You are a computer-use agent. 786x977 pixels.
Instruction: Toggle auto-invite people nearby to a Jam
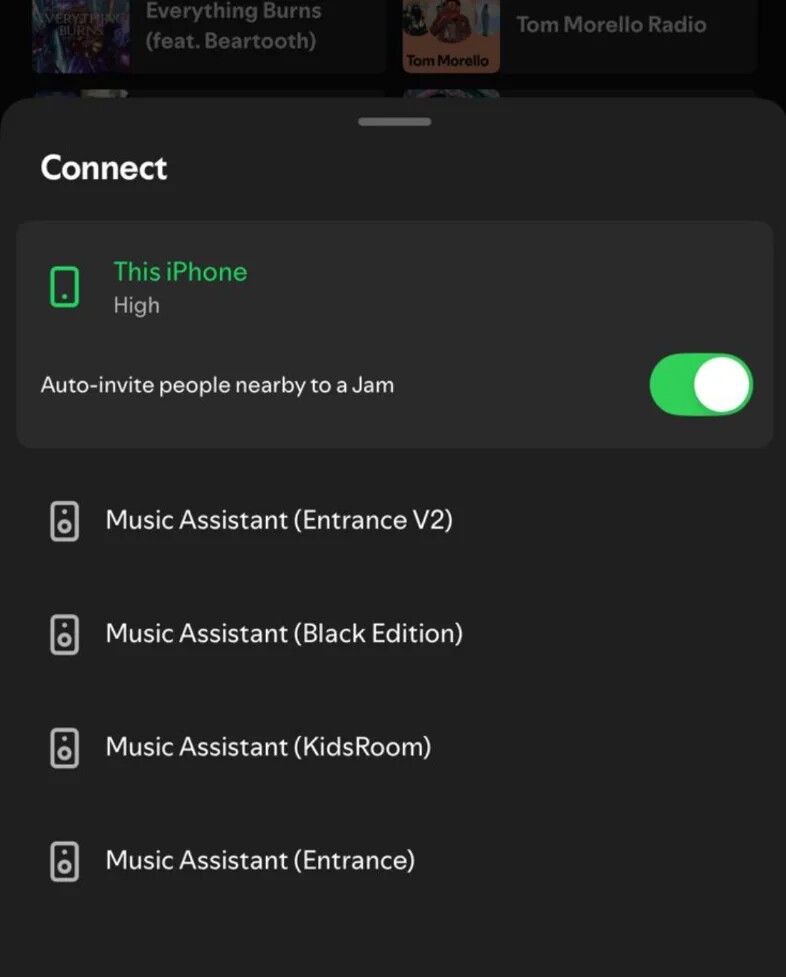(700, 384)
